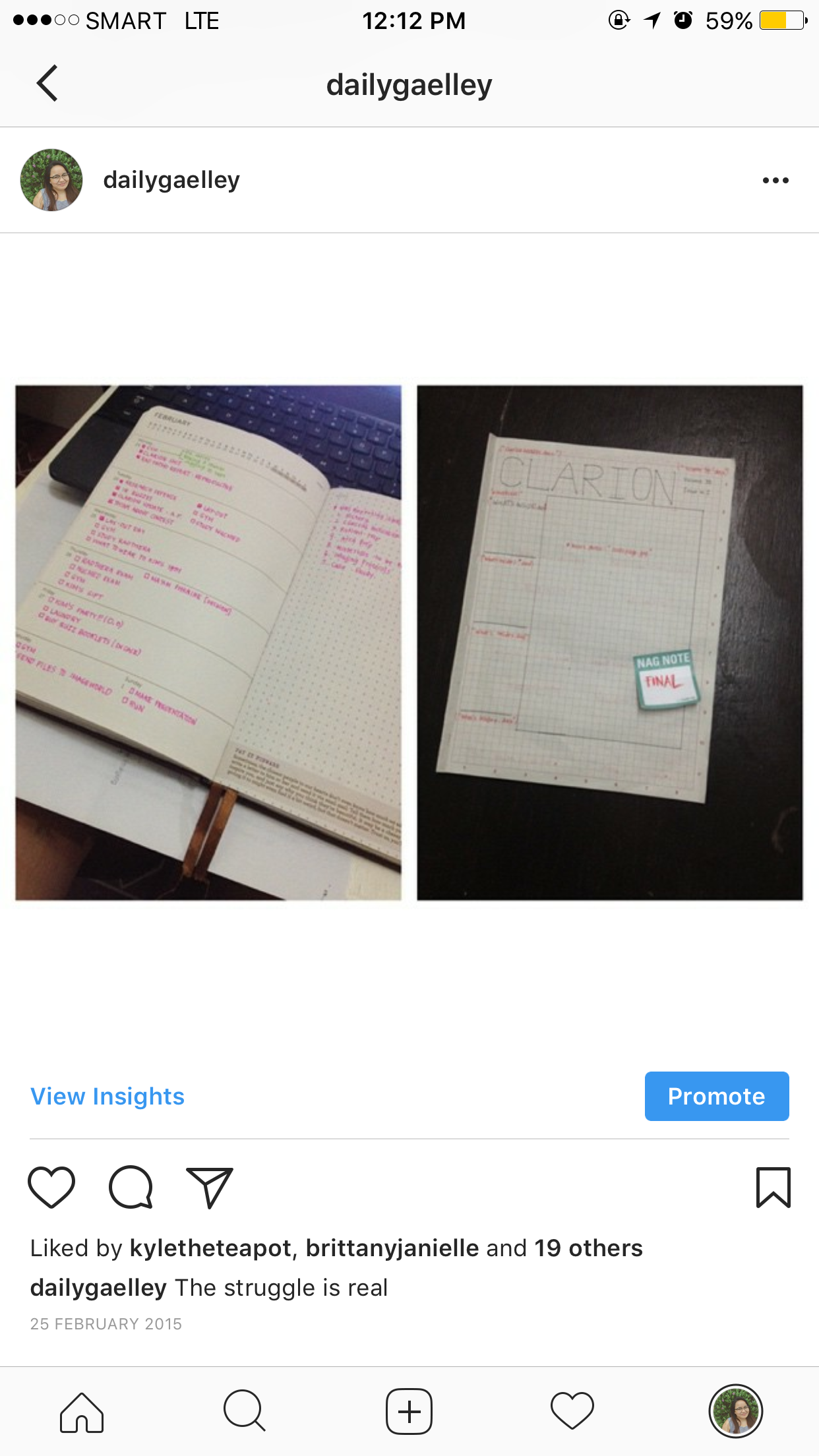819x1456 pixels.
Task: Create a new post with plus tab
Action: (x=409, y=1412)
